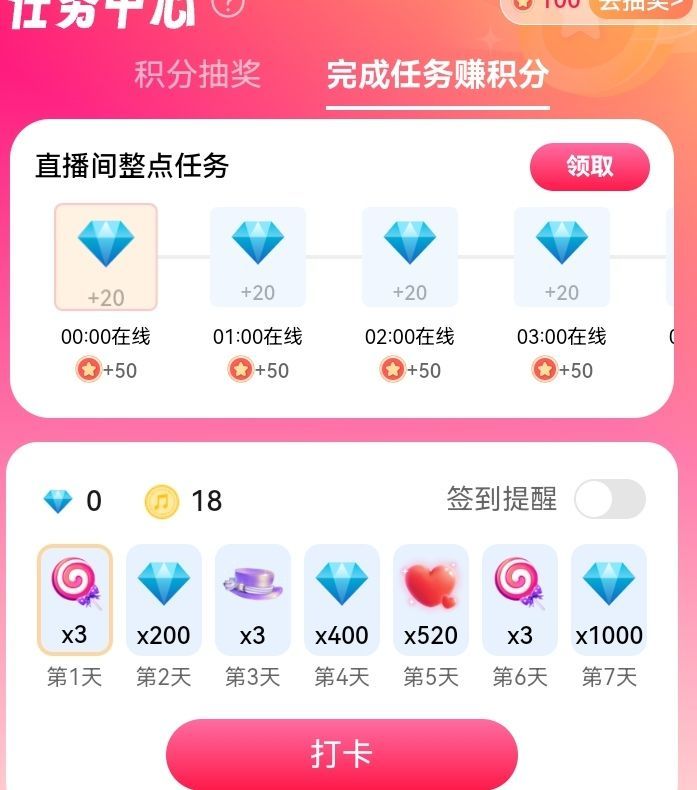This screenshot has width=697, height=790.
Task: View the 第3天 hat x3 reward
Action: [252, 599]
